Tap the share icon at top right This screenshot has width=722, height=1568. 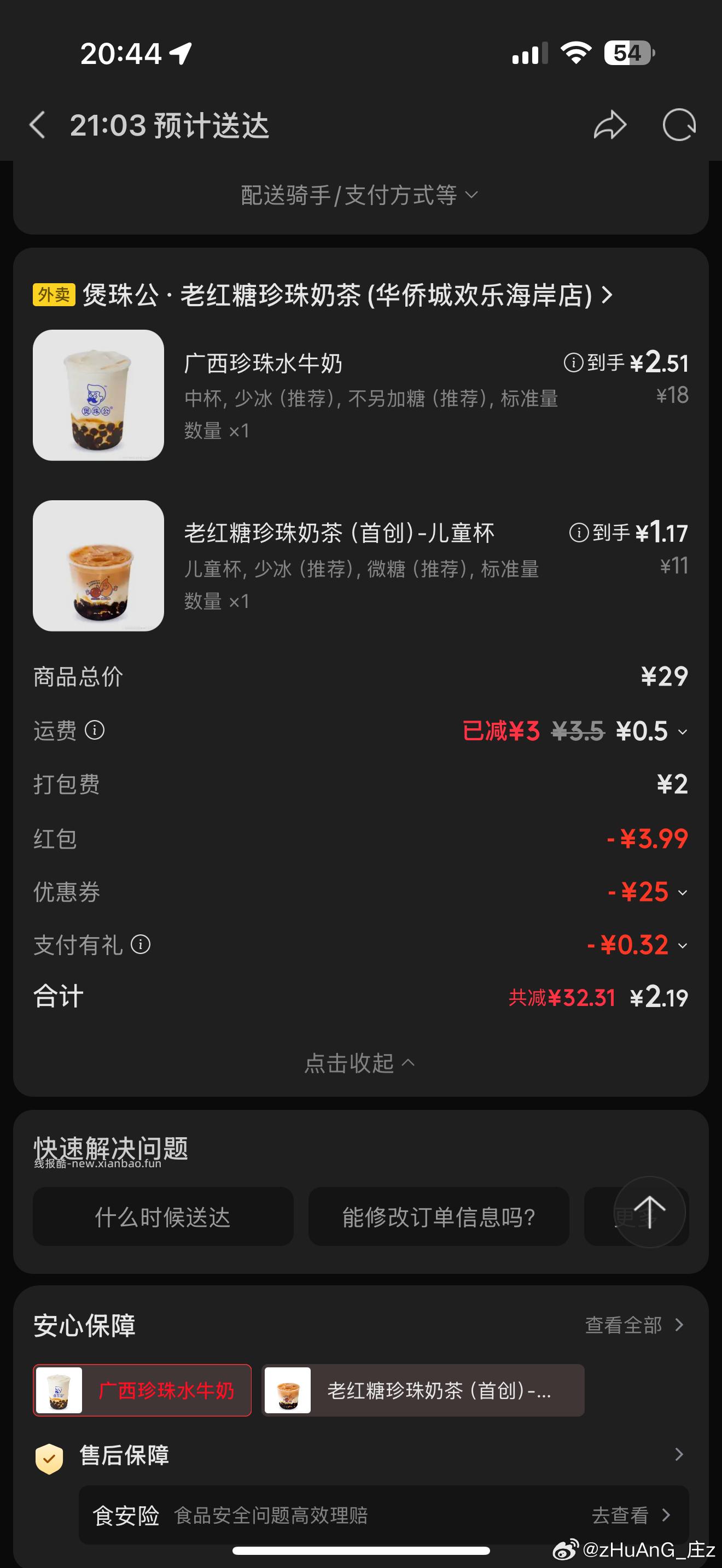[609, 124]
